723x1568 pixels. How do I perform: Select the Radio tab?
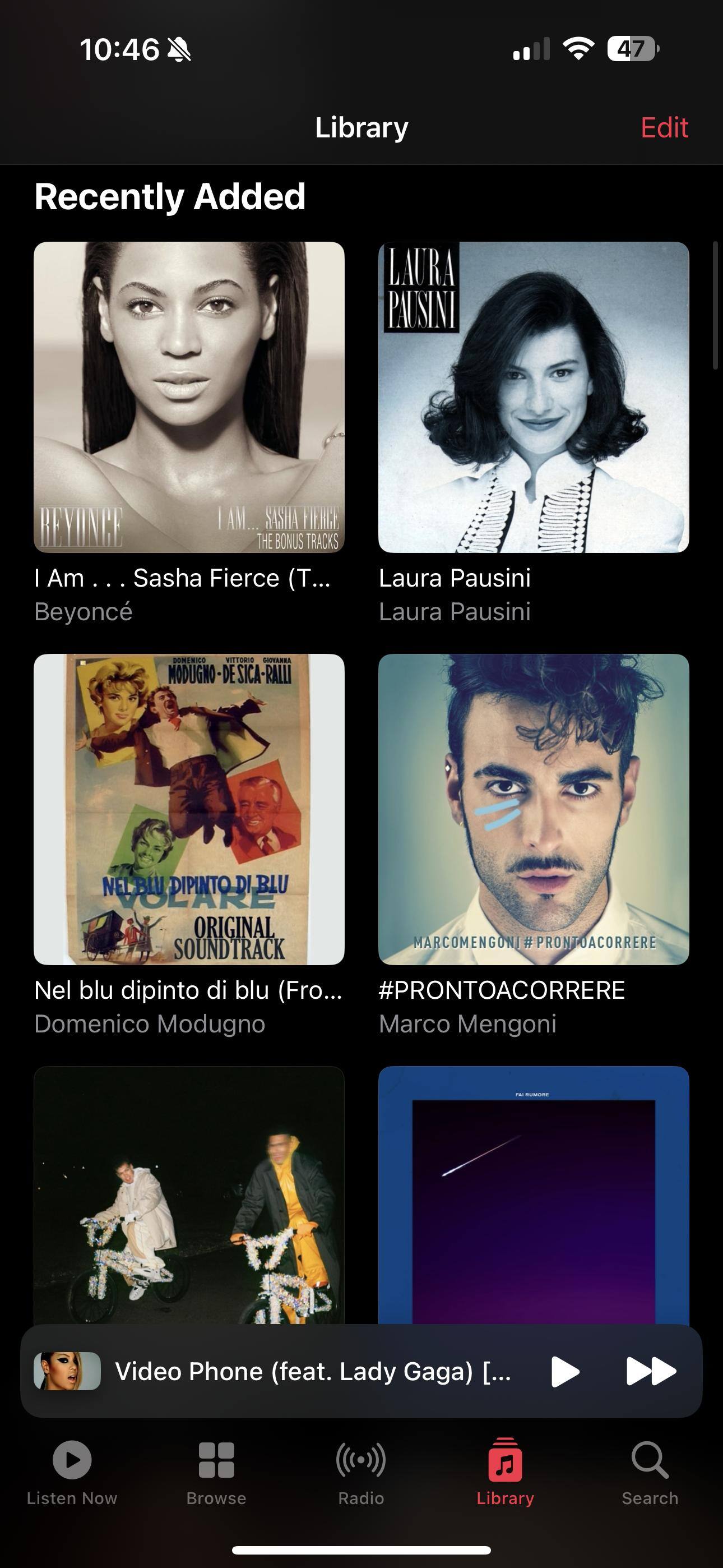(x=361, y=1472)
